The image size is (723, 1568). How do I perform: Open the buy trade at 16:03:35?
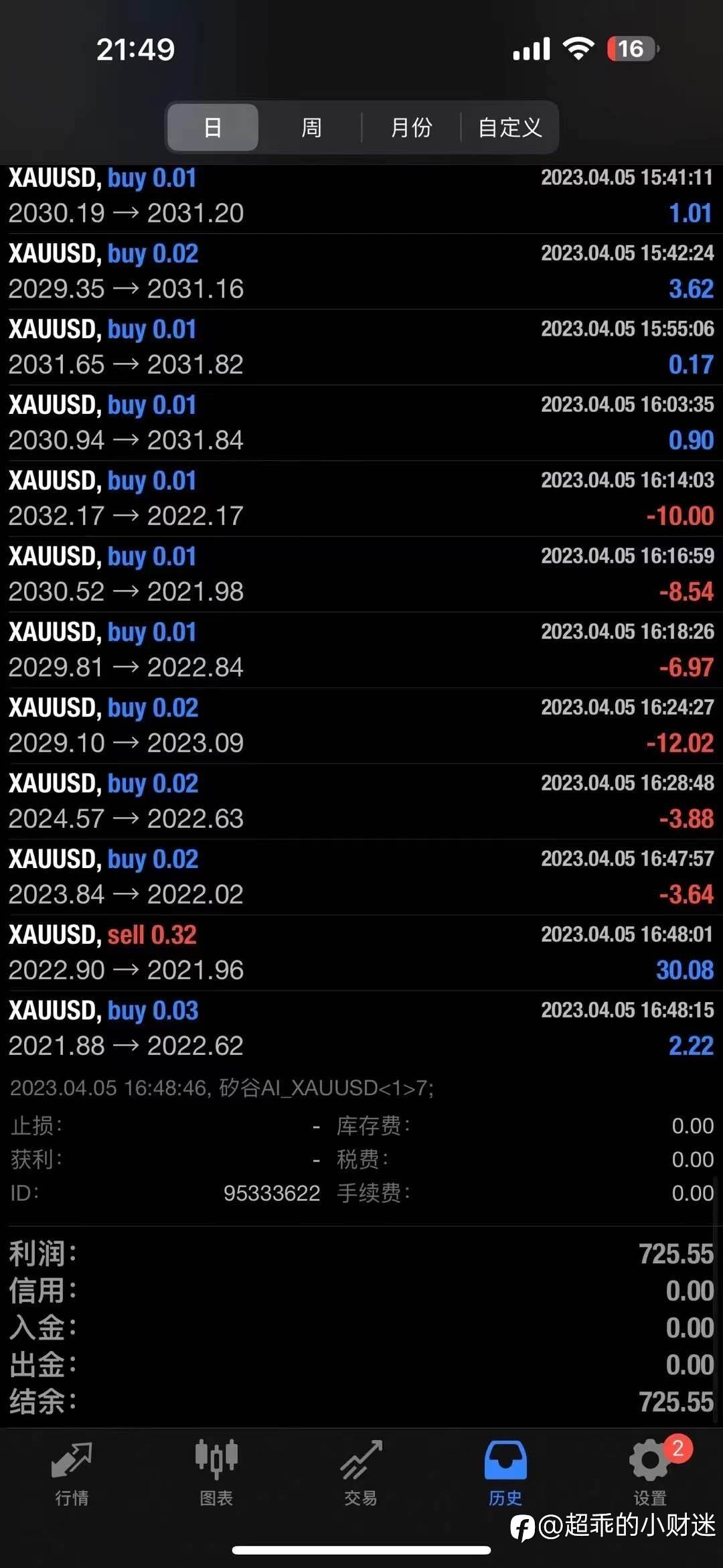coord(361,423)
